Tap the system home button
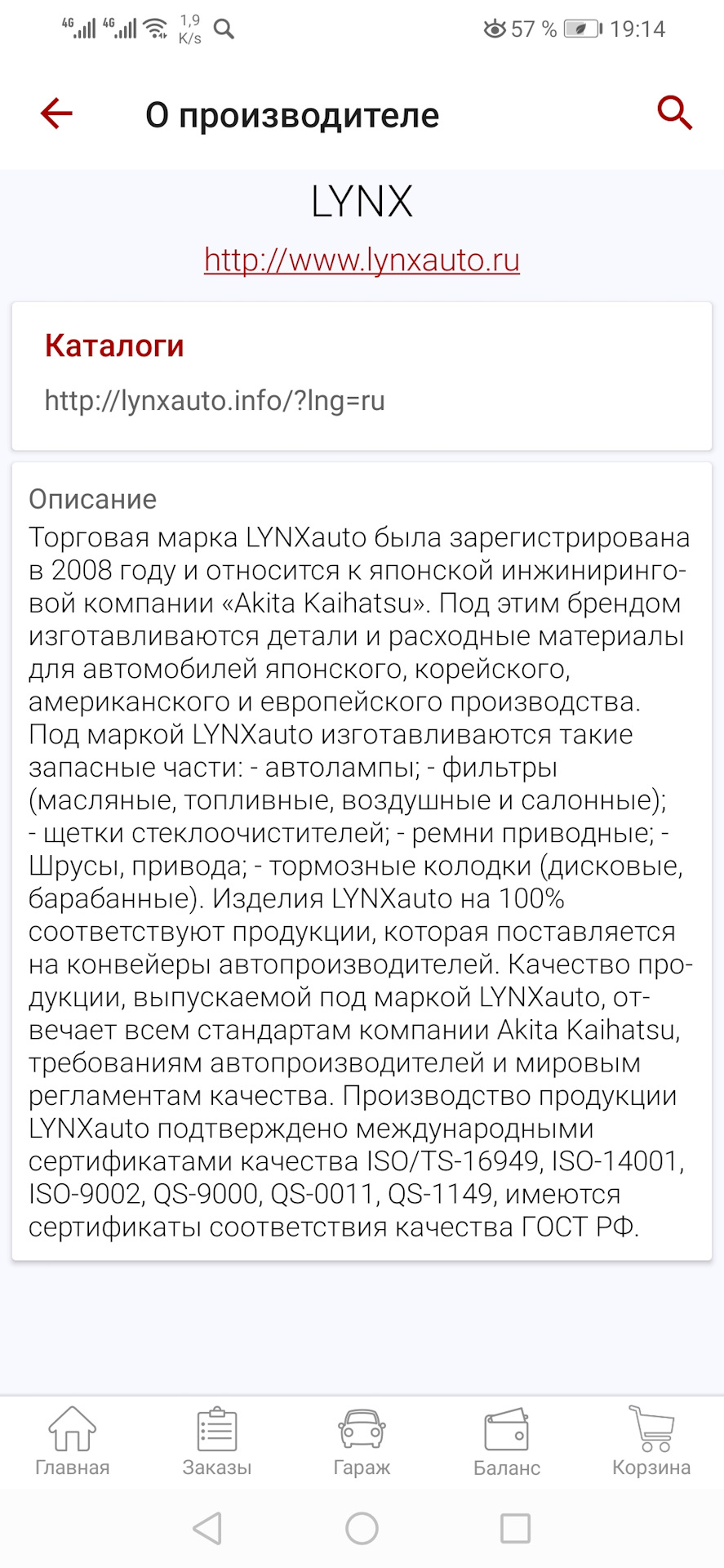The image size is (724, 1568). [362, 1528]
